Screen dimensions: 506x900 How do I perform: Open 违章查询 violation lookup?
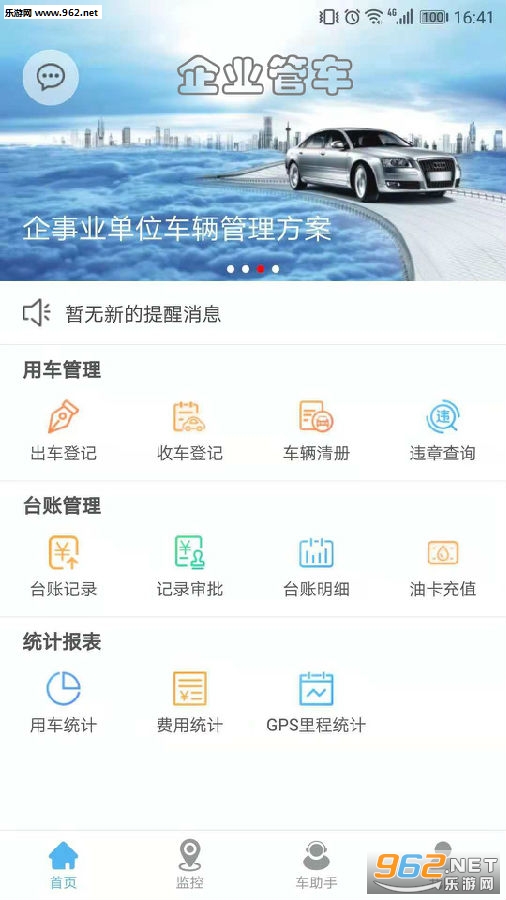click(442, 430)
